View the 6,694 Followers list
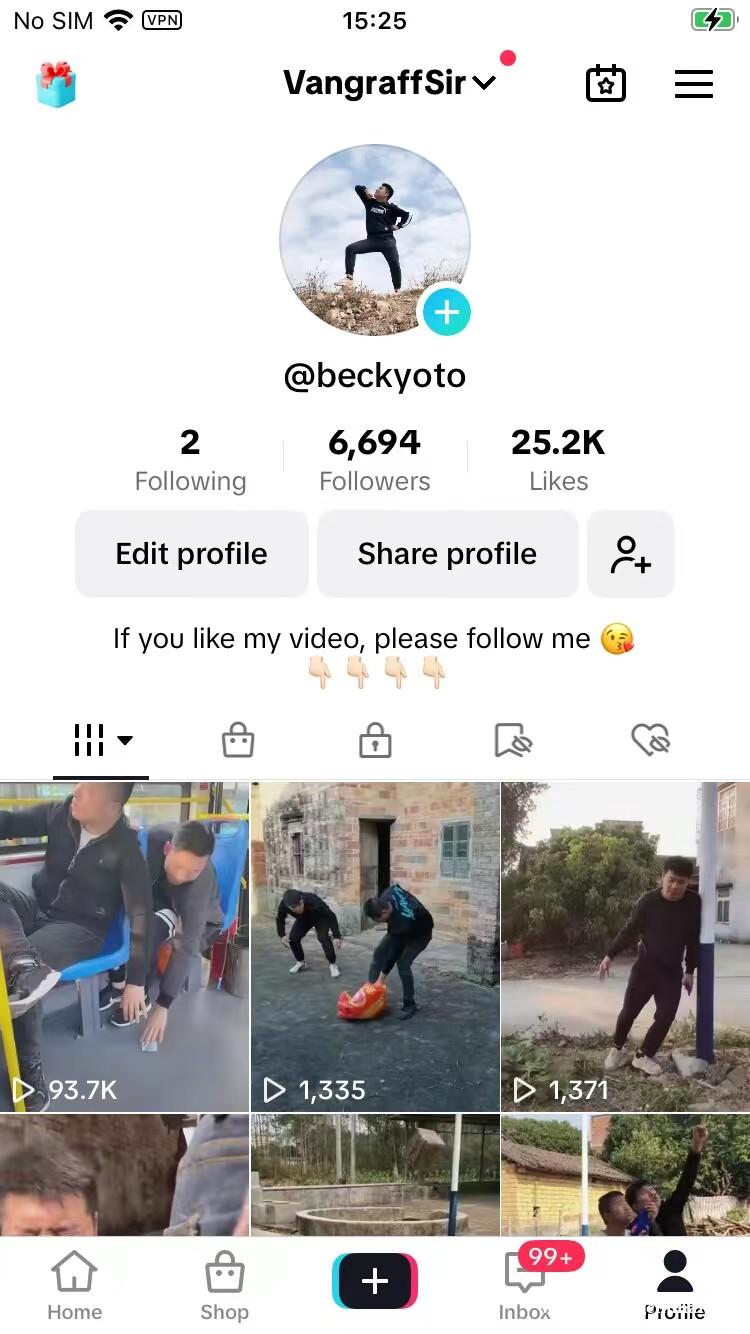Image resolution: width=750 pixels, height=1334 pixels. pyautogui.click(x=374, y=460)
